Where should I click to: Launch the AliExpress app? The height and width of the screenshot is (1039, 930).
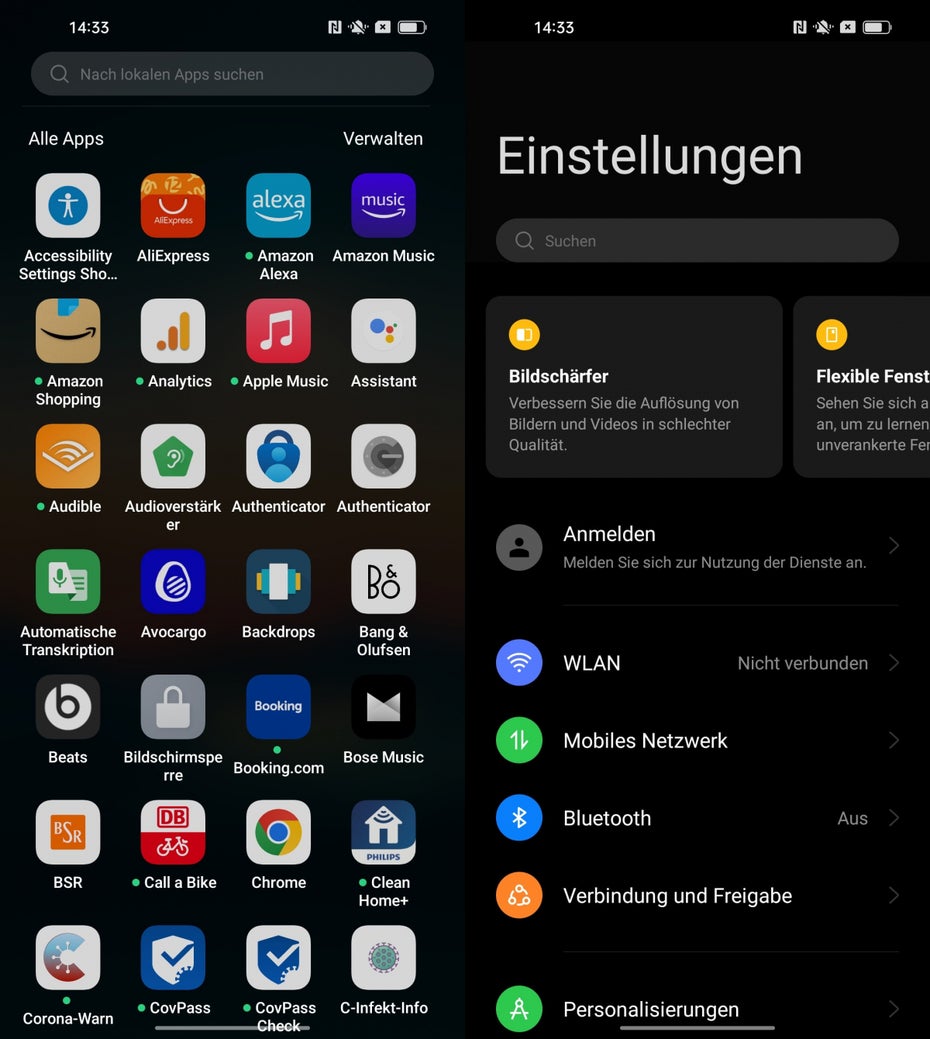tap(173, 206)
